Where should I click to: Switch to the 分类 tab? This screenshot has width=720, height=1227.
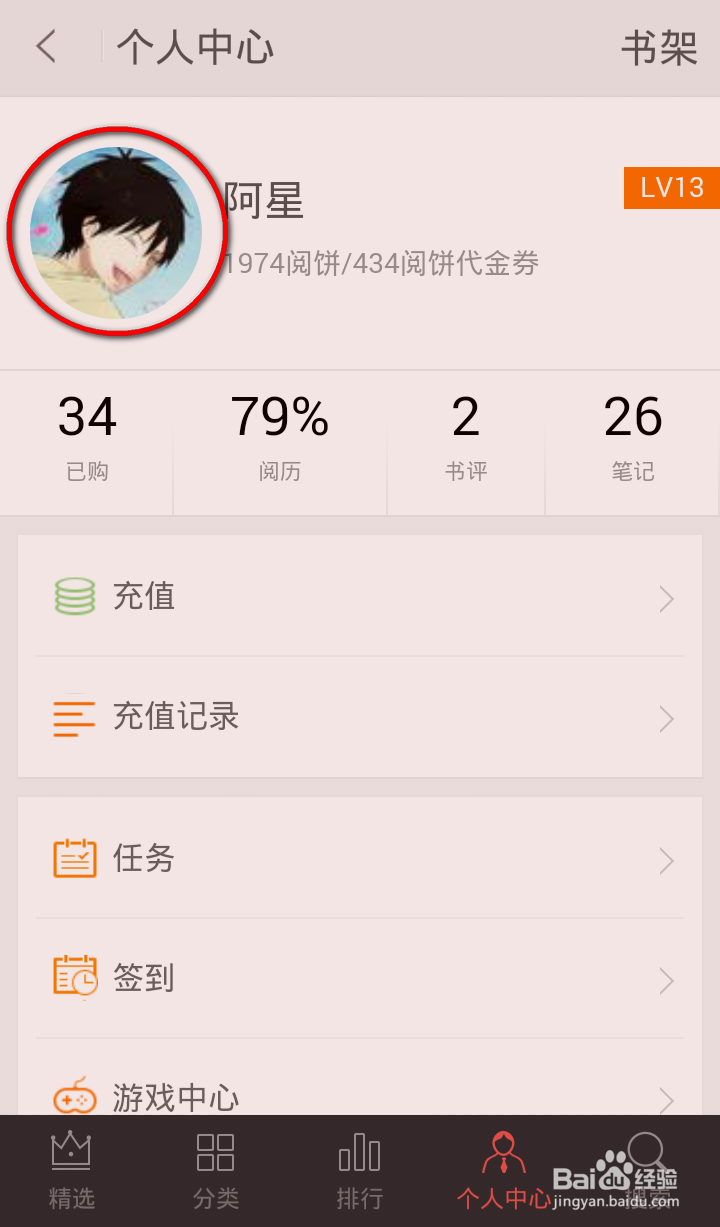click(215, 1171)
